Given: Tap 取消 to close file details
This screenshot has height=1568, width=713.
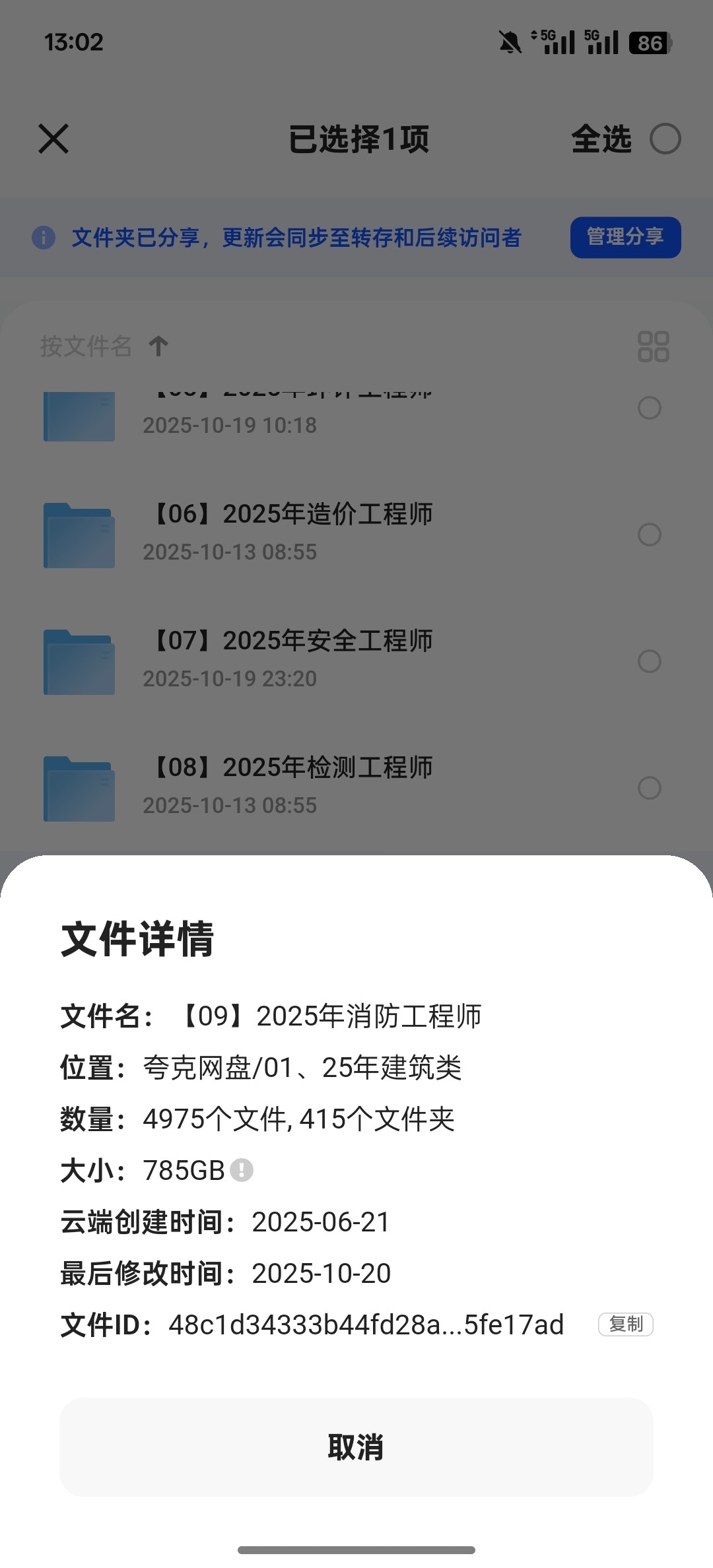Looking at the screenshot, I should coord(356,1447).
